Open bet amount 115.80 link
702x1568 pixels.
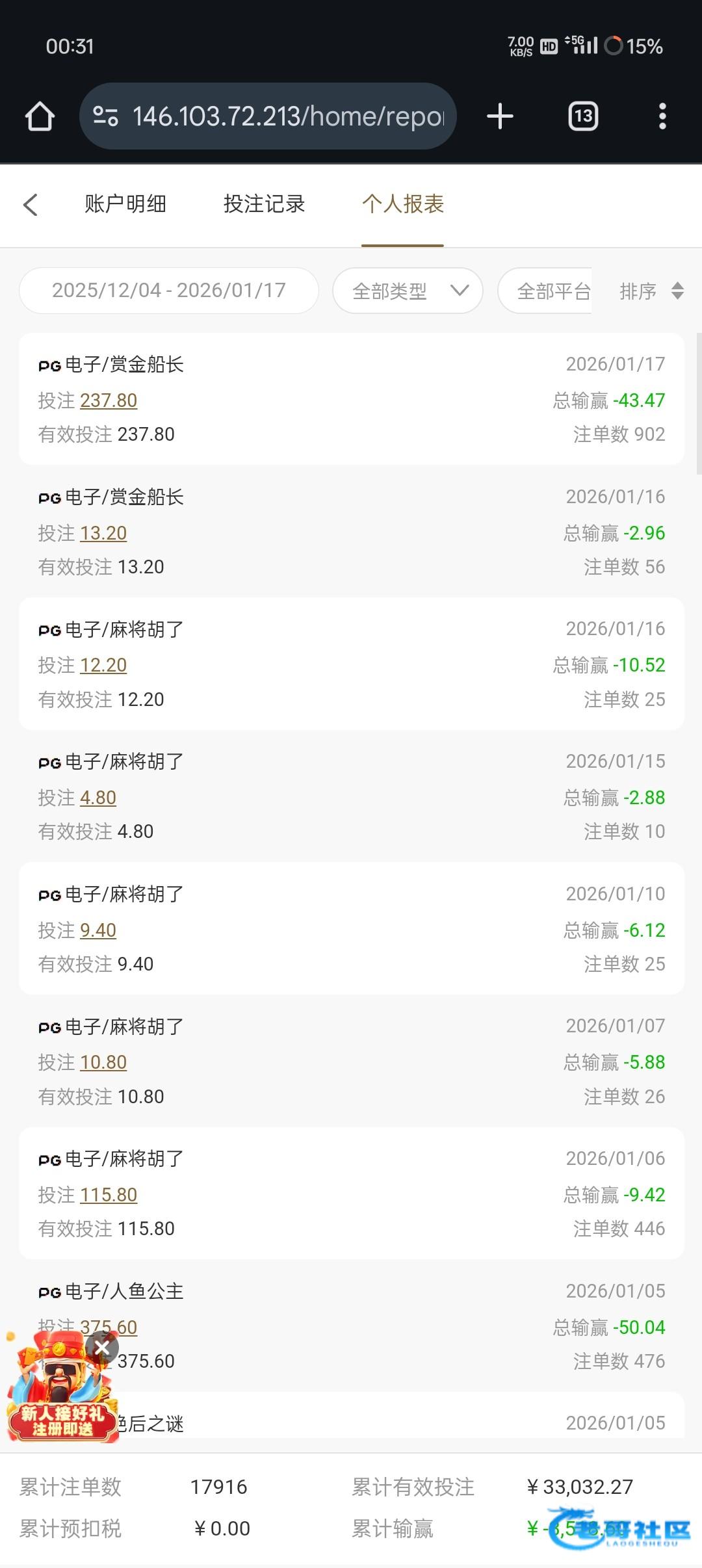pyautogui.click(x=109, y=1195)
